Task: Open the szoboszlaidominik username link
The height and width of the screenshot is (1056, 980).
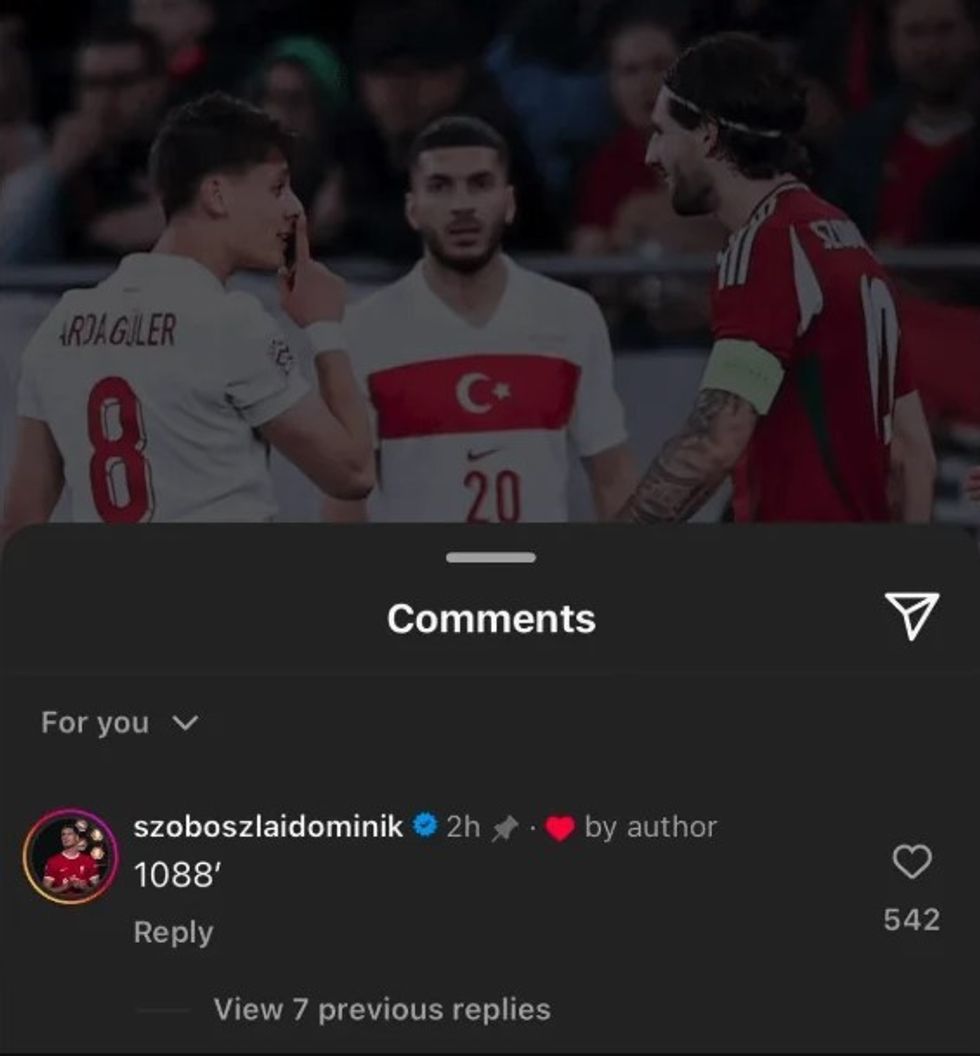Action: [x=268, y=827]
